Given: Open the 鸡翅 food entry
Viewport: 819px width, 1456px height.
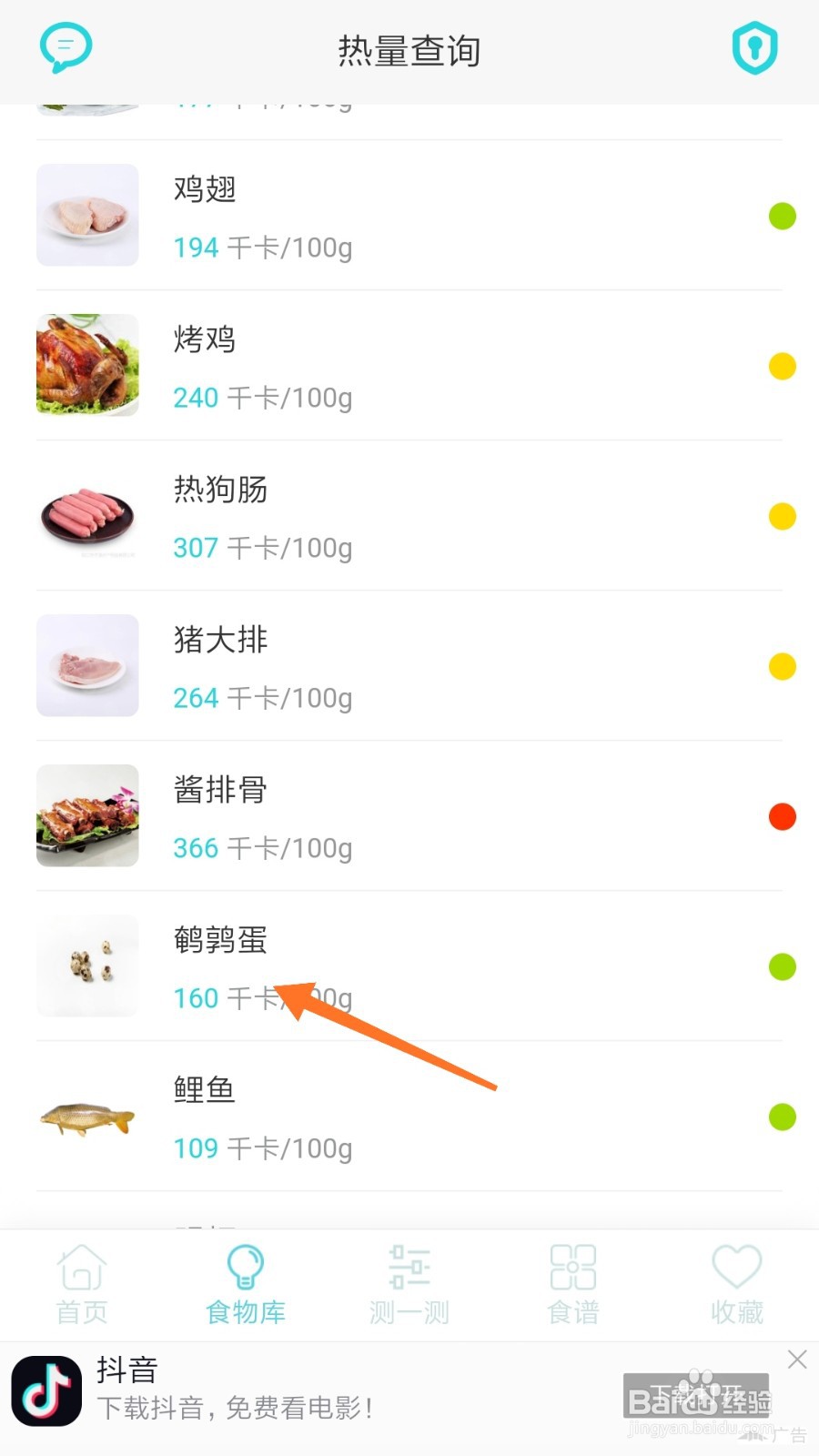Looking at the screenshot, I should click(x=409, y=216).
